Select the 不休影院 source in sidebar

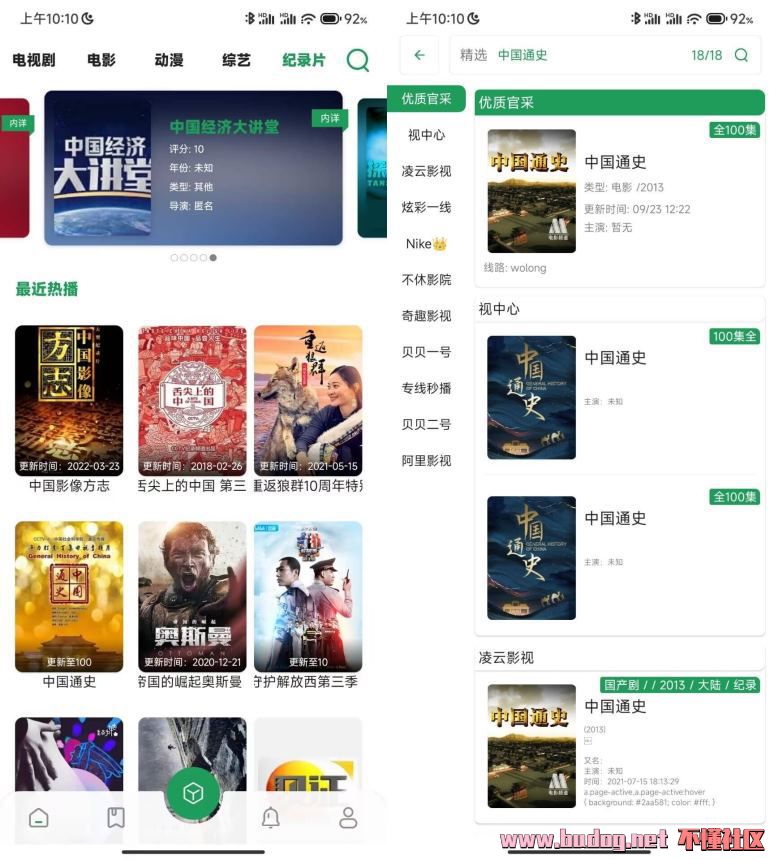click(x=426, y=279)
